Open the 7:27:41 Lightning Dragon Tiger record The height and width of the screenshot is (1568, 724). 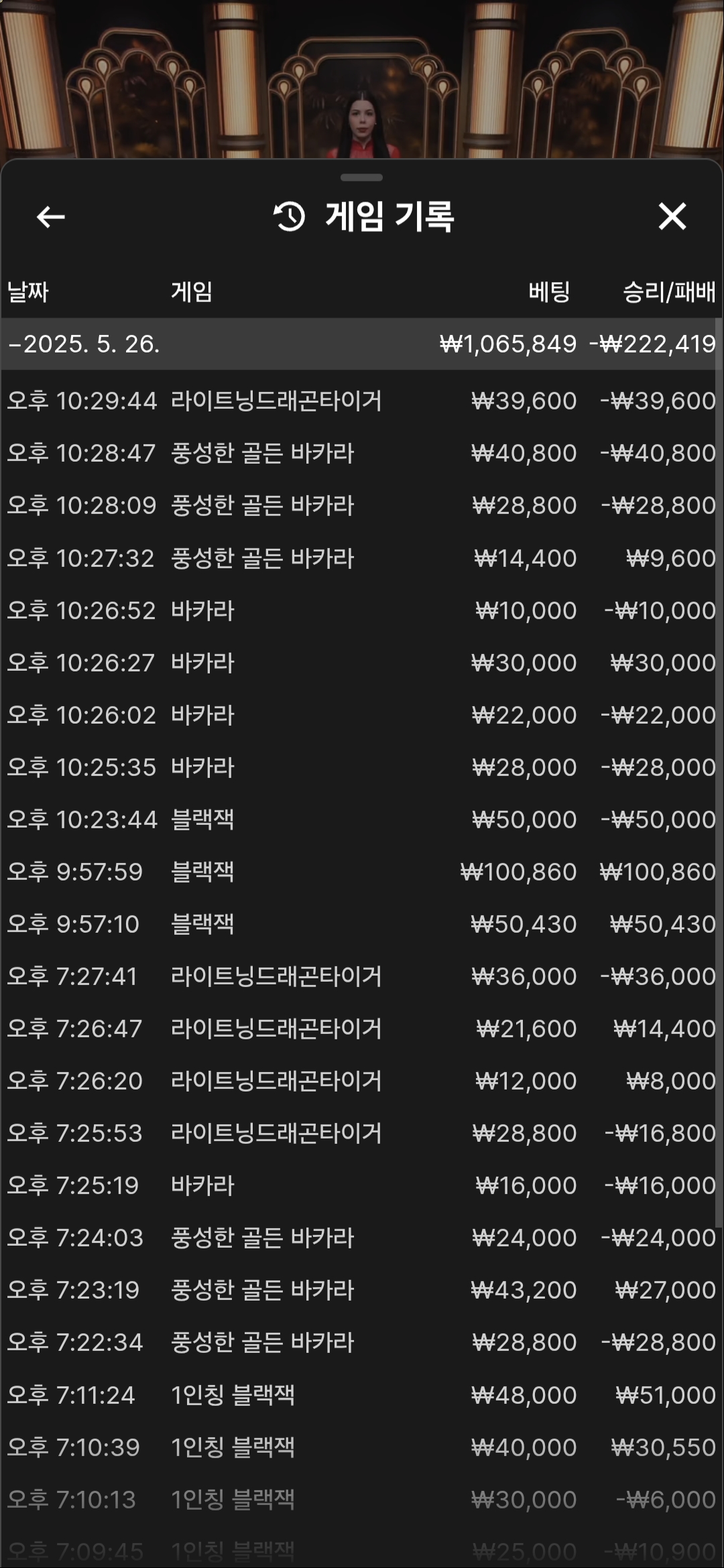(362, 976)
